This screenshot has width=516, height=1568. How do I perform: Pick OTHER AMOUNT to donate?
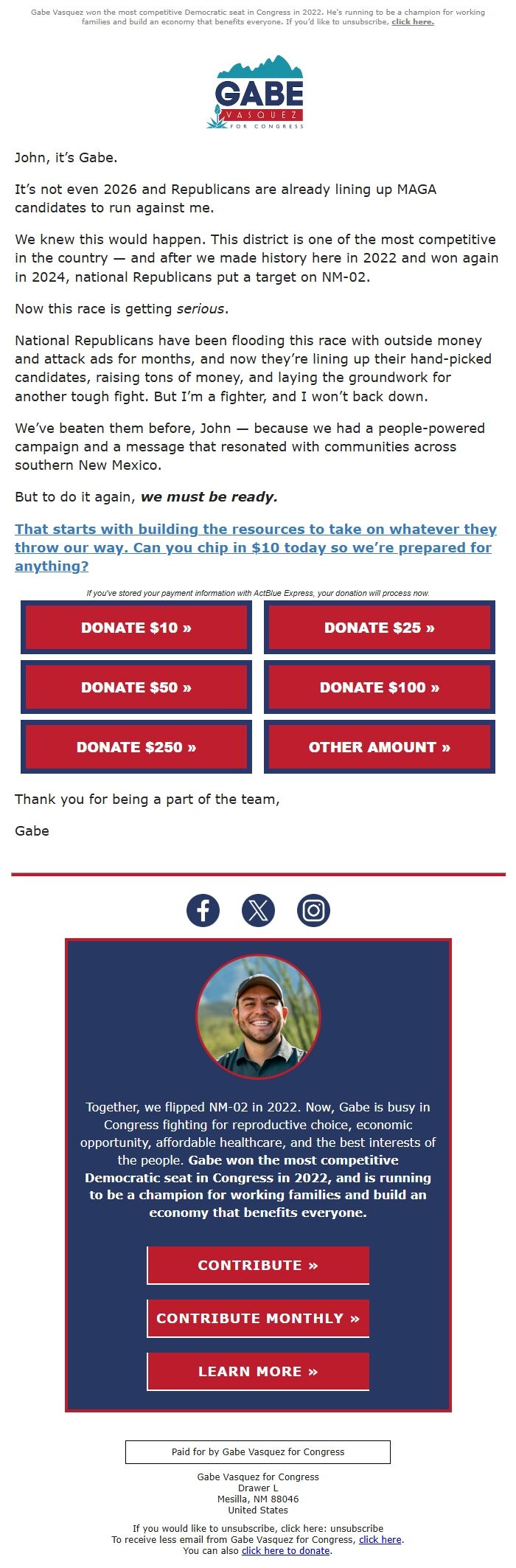[380, 747]
